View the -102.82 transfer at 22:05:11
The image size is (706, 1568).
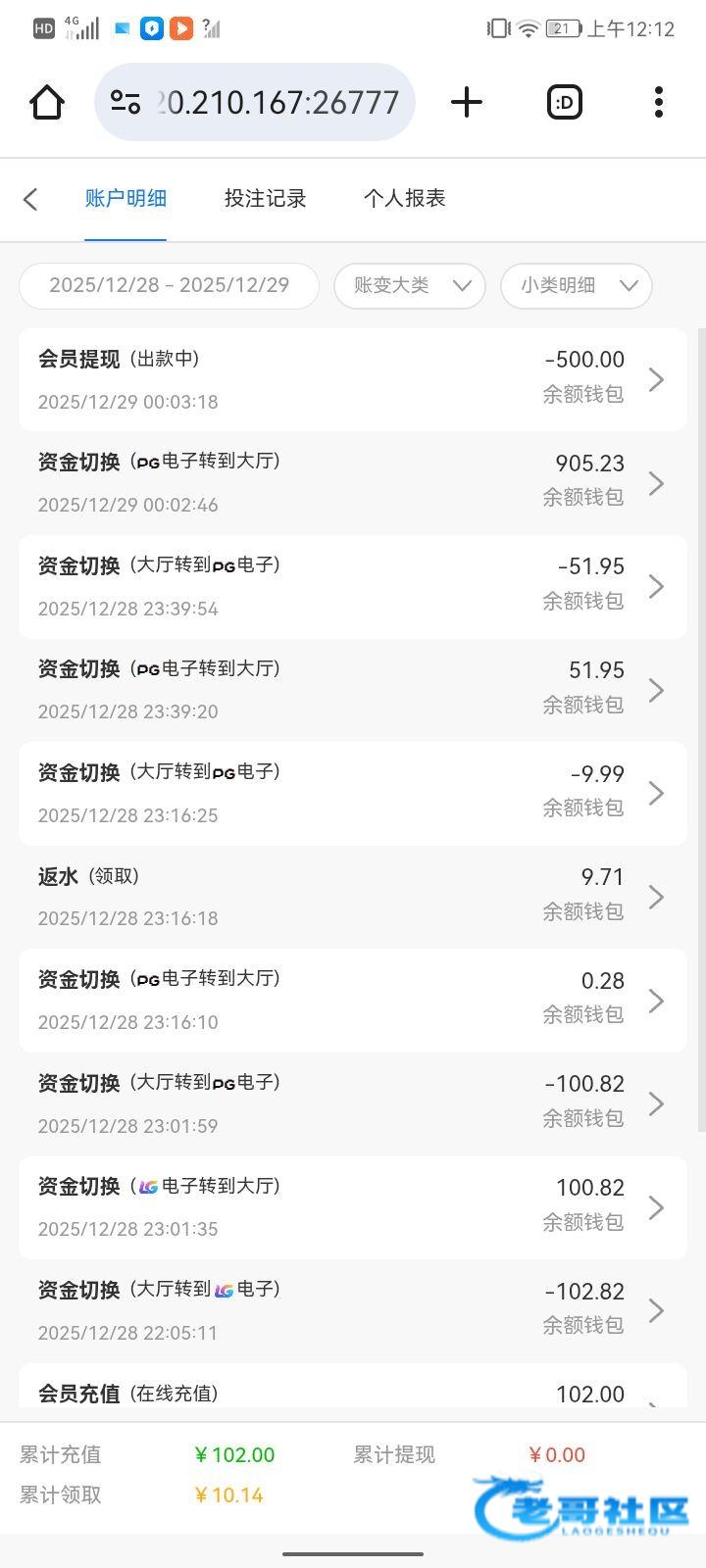(x=352, y=1310)
